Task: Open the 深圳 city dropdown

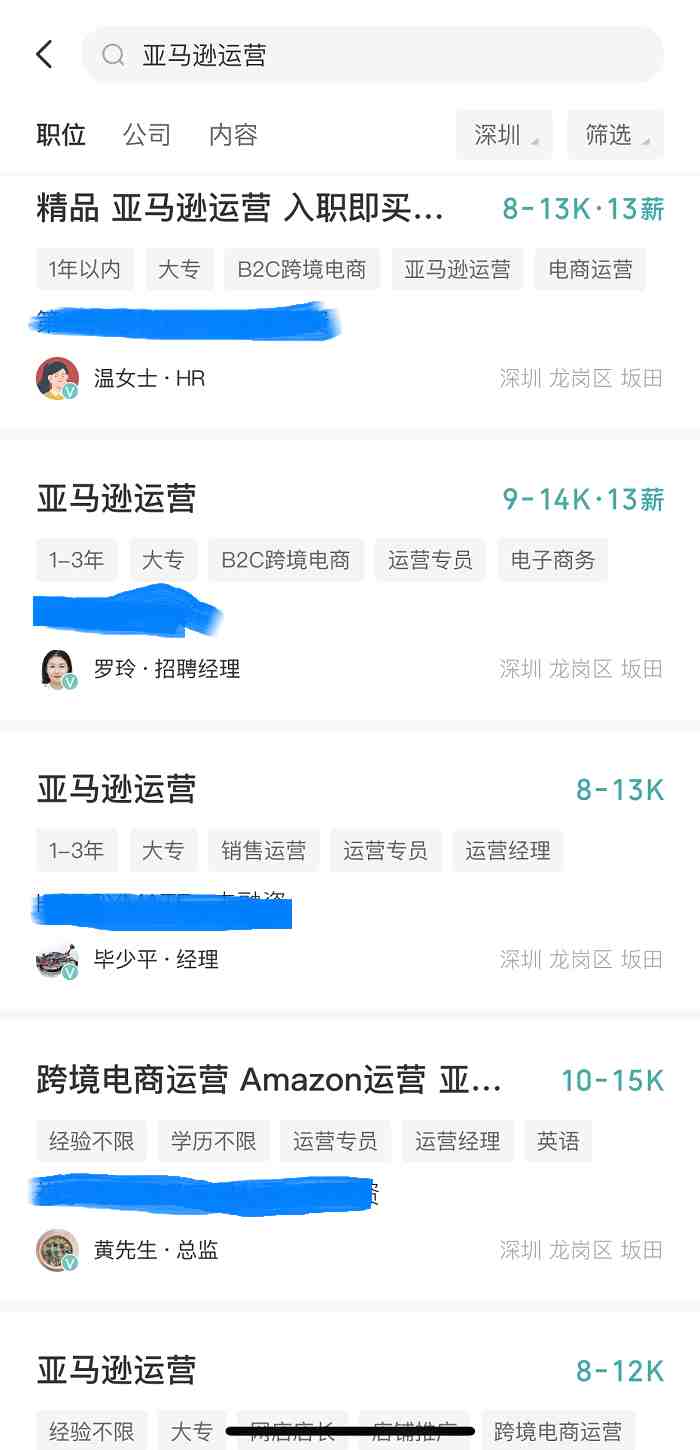Action: click(504, 135)
